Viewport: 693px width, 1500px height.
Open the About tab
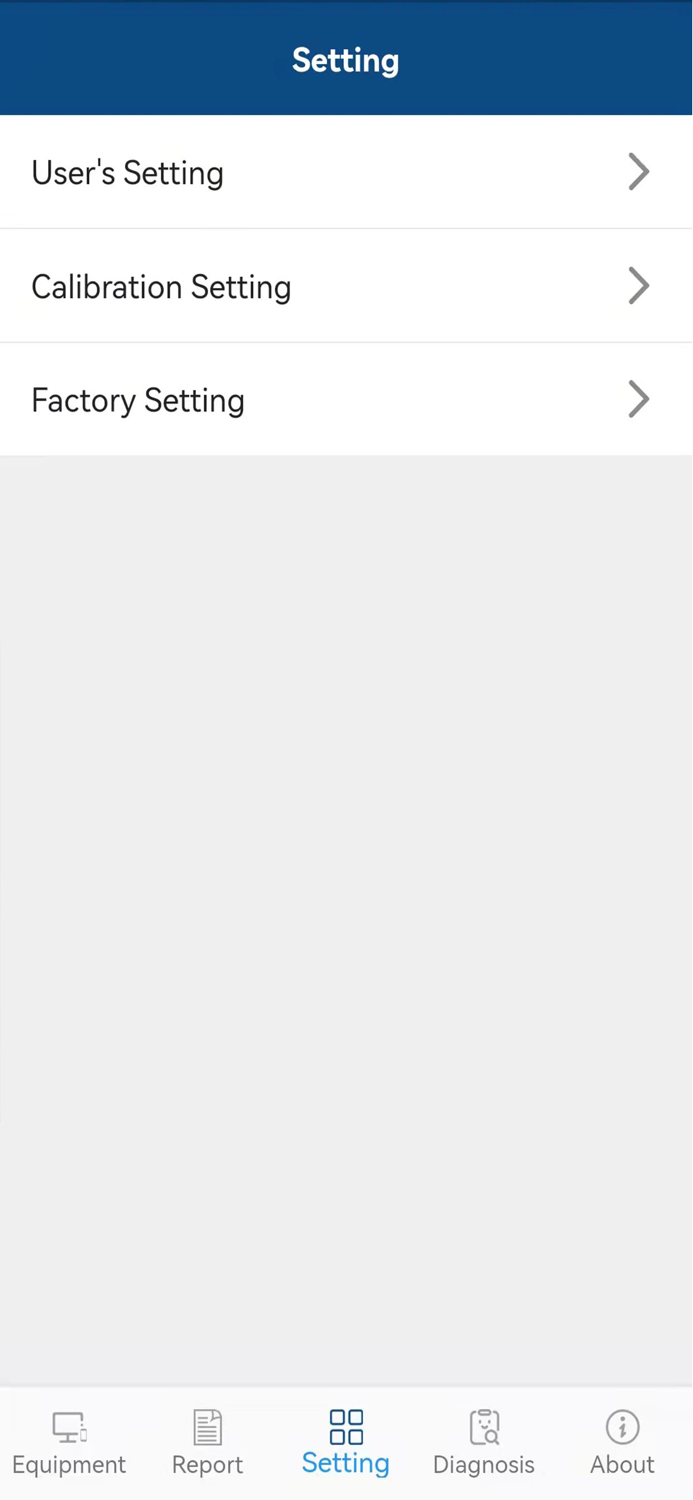pyautogui.click(x=622, y=1443)
